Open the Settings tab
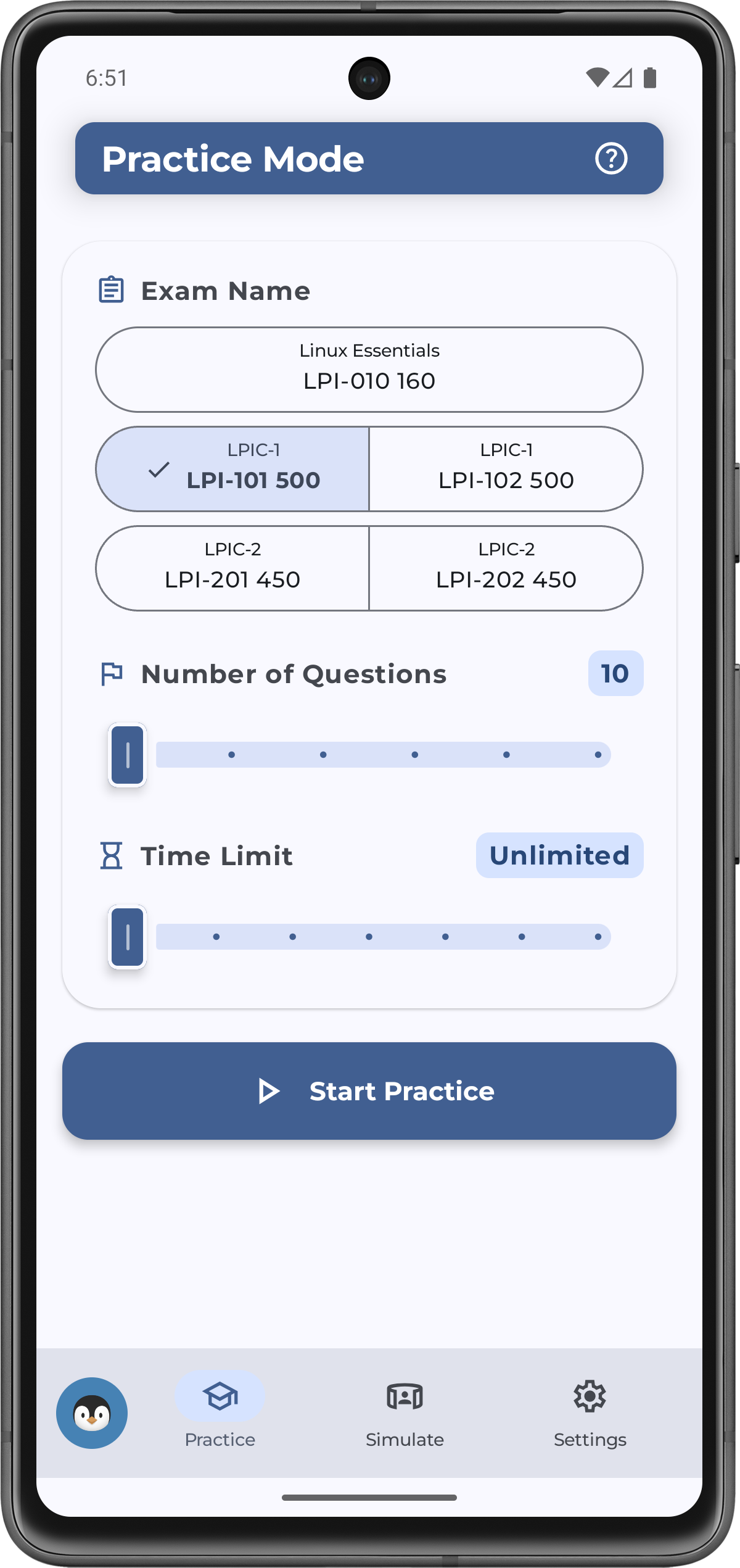The image size is (740, 1568). 590,1411
